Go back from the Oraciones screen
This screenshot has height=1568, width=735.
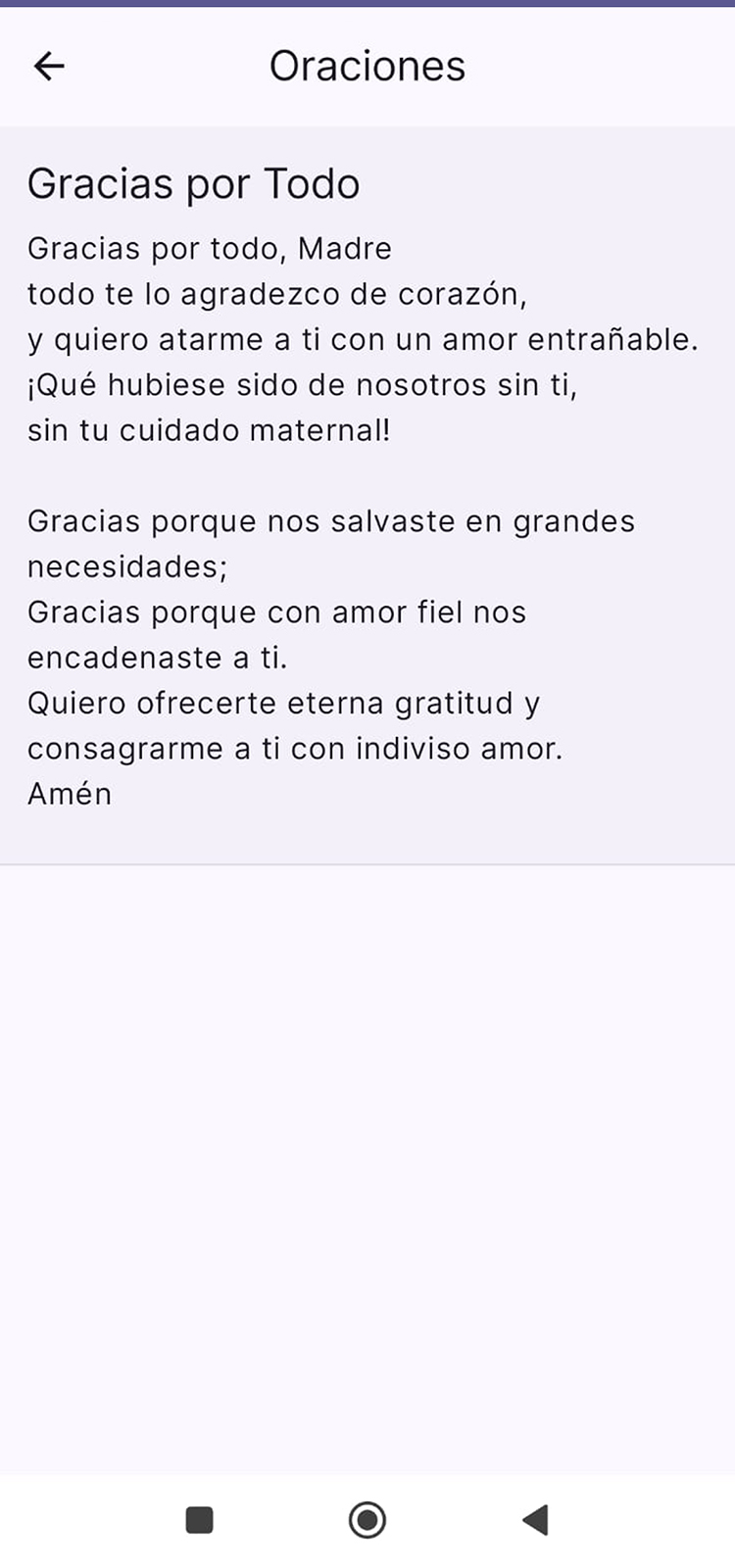[x=49, y=66]
